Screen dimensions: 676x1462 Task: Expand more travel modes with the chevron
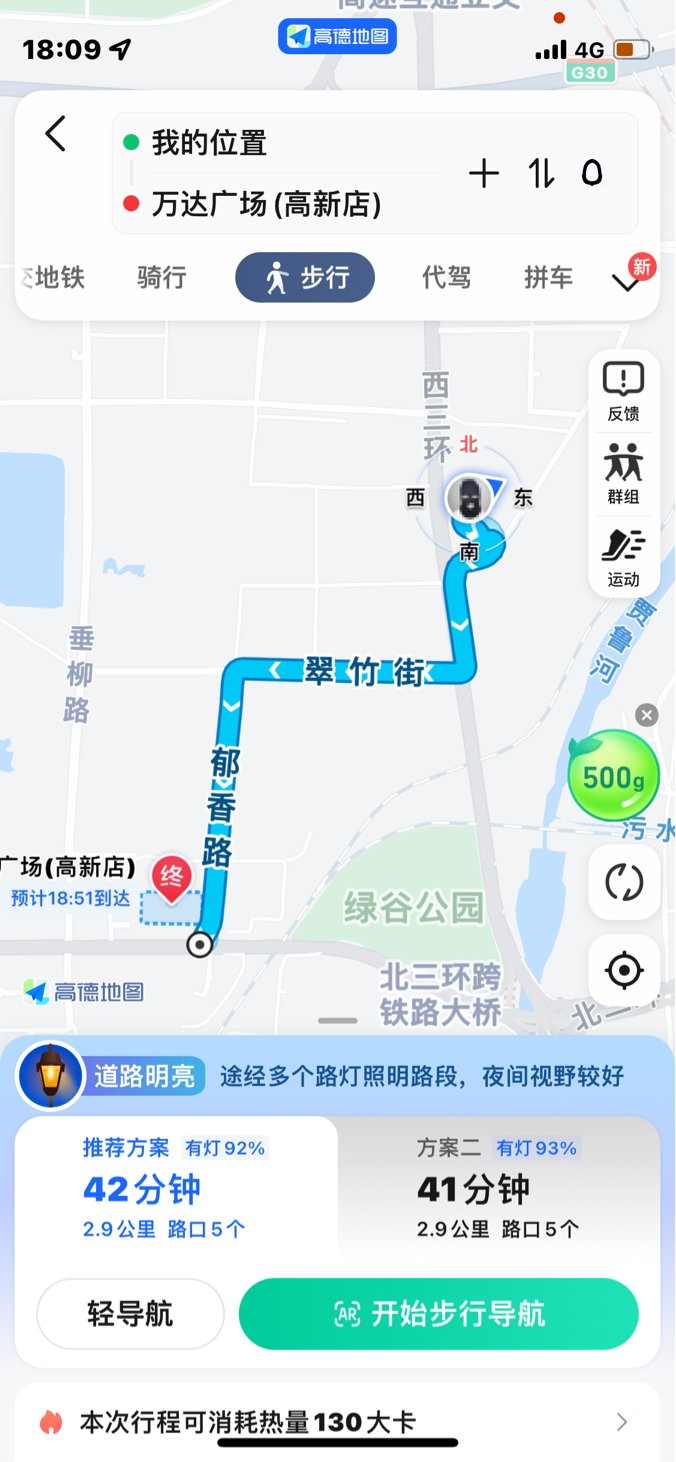(626, 283)
